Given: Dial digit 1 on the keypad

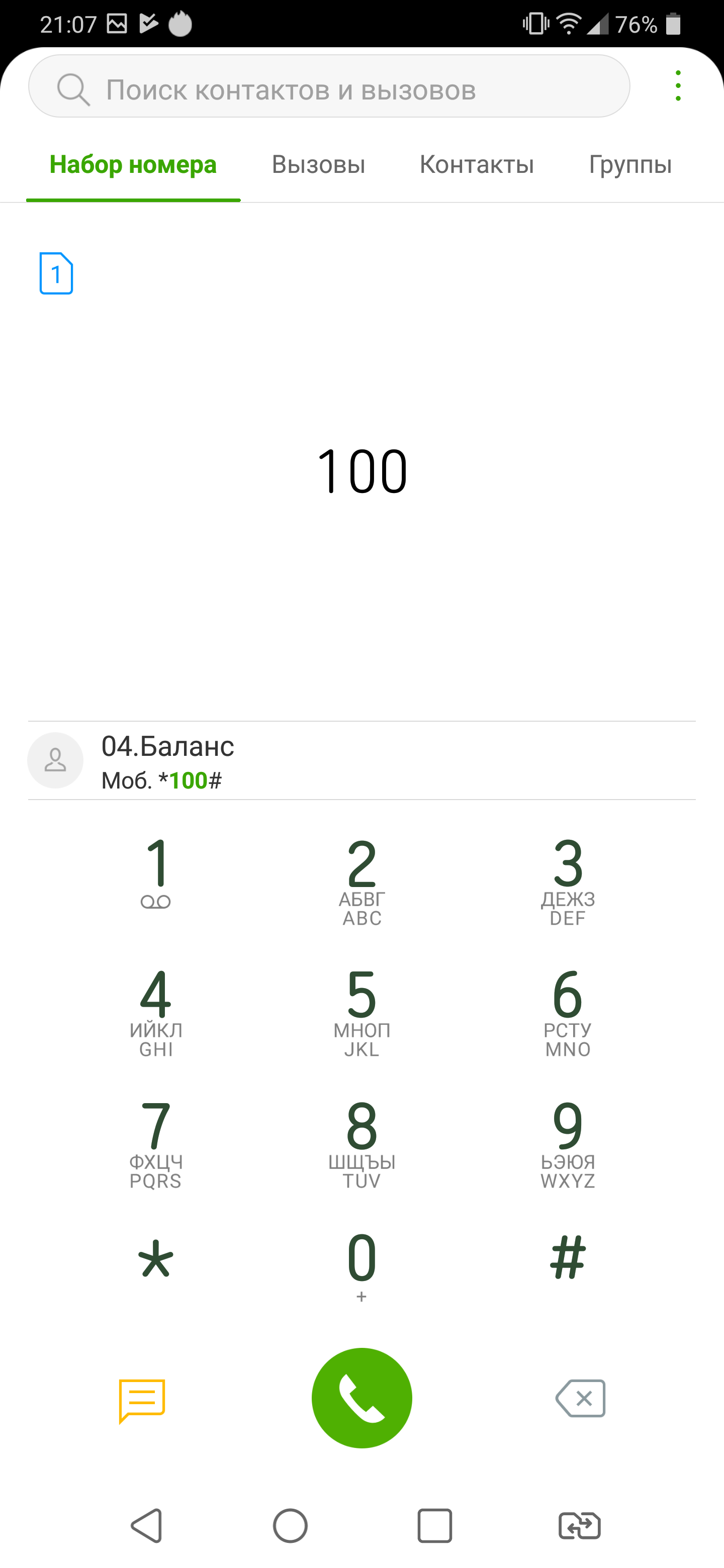Looking at the screenshot, I should pos(156,874).
